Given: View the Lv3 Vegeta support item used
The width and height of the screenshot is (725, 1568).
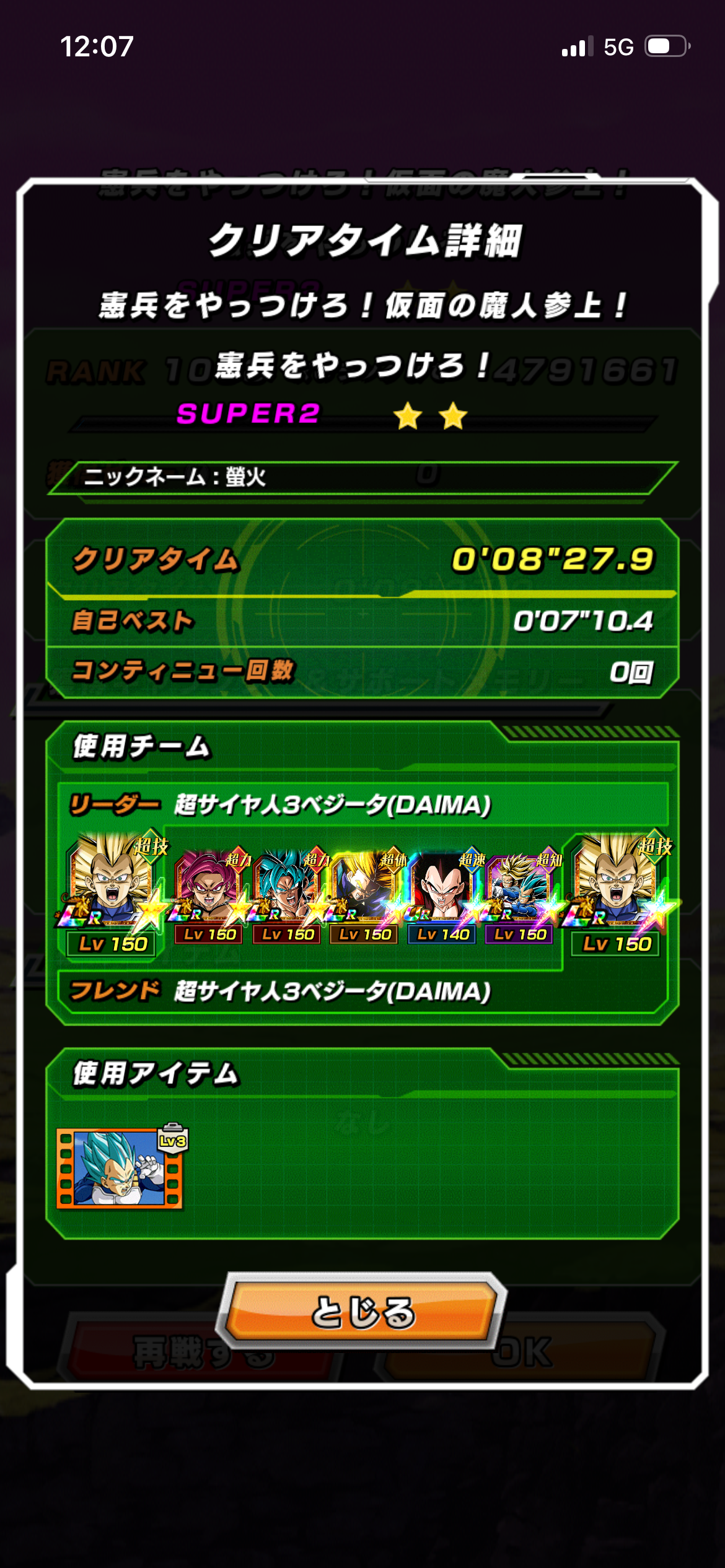Looking at the screenshot, I should click(x=120, y=1167).
